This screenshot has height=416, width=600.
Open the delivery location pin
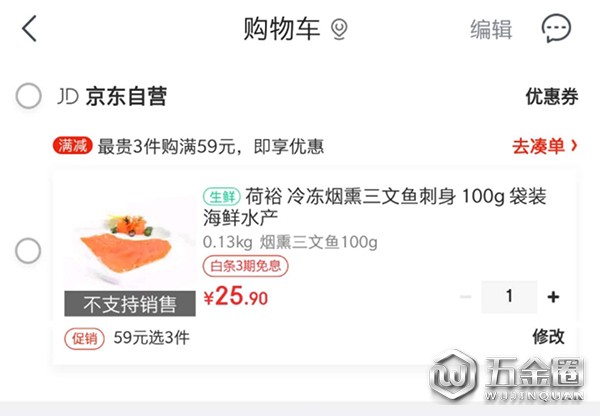click(x=339, y=29)
